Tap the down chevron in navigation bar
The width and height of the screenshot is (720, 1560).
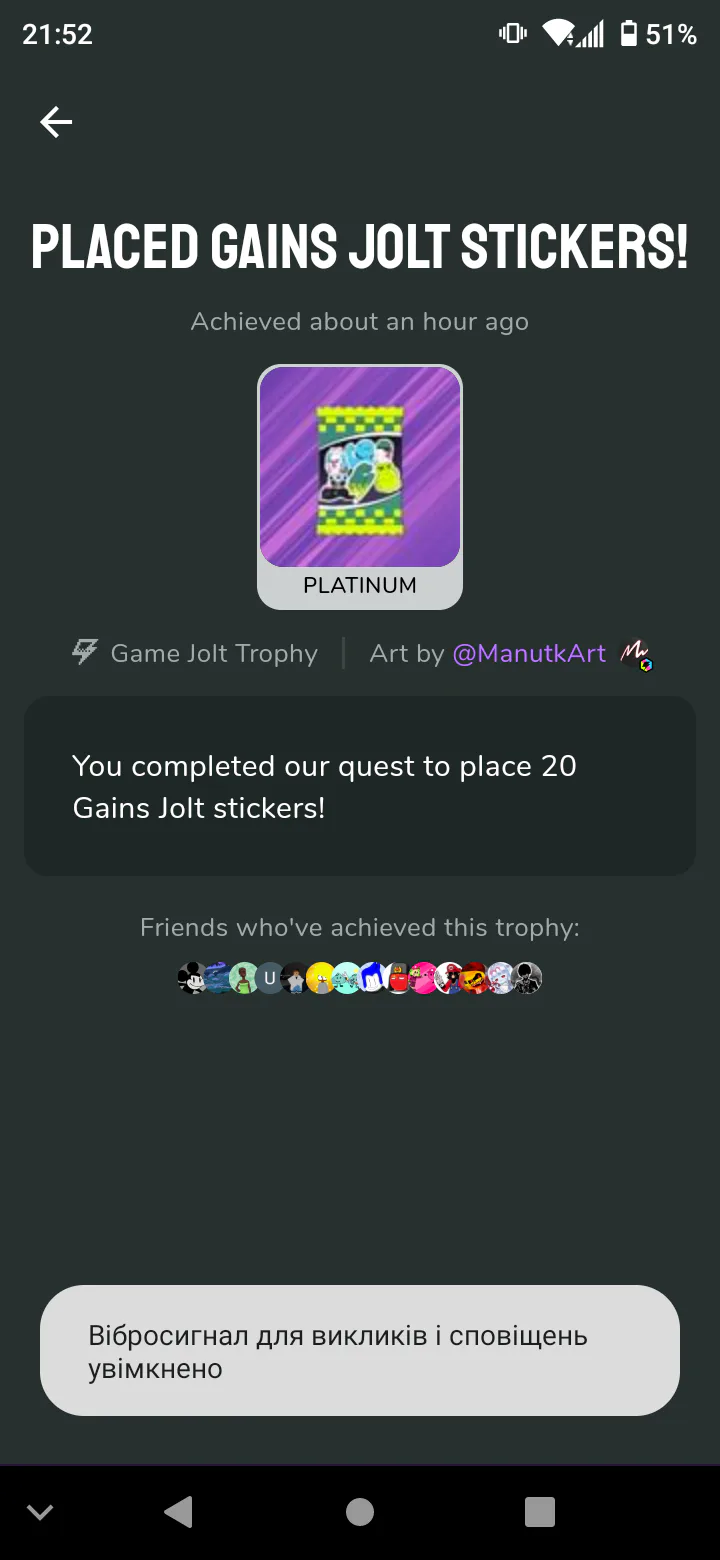[x=40, y=1512]
